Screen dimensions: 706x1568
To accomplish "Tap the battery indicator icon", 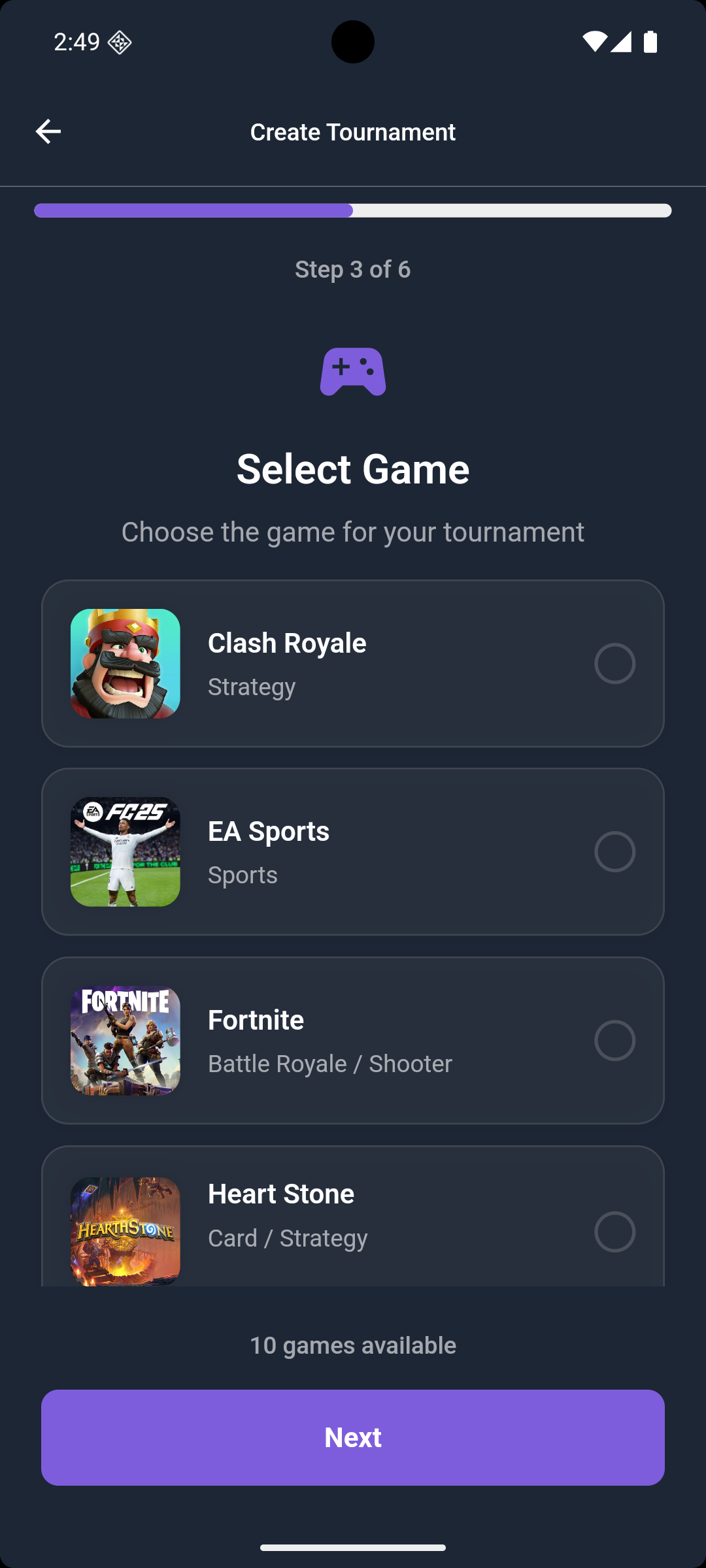I will coord(651,41).
